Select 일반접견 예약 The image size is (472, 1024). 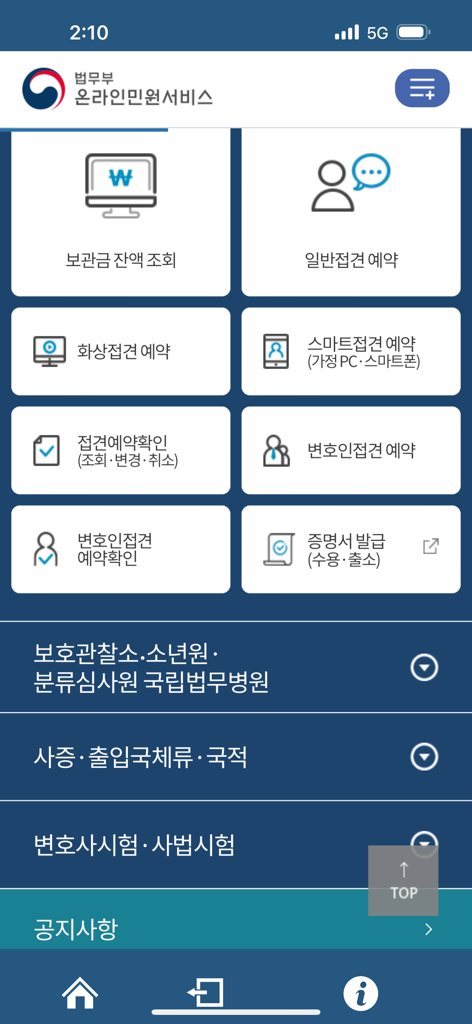point(351,214)
